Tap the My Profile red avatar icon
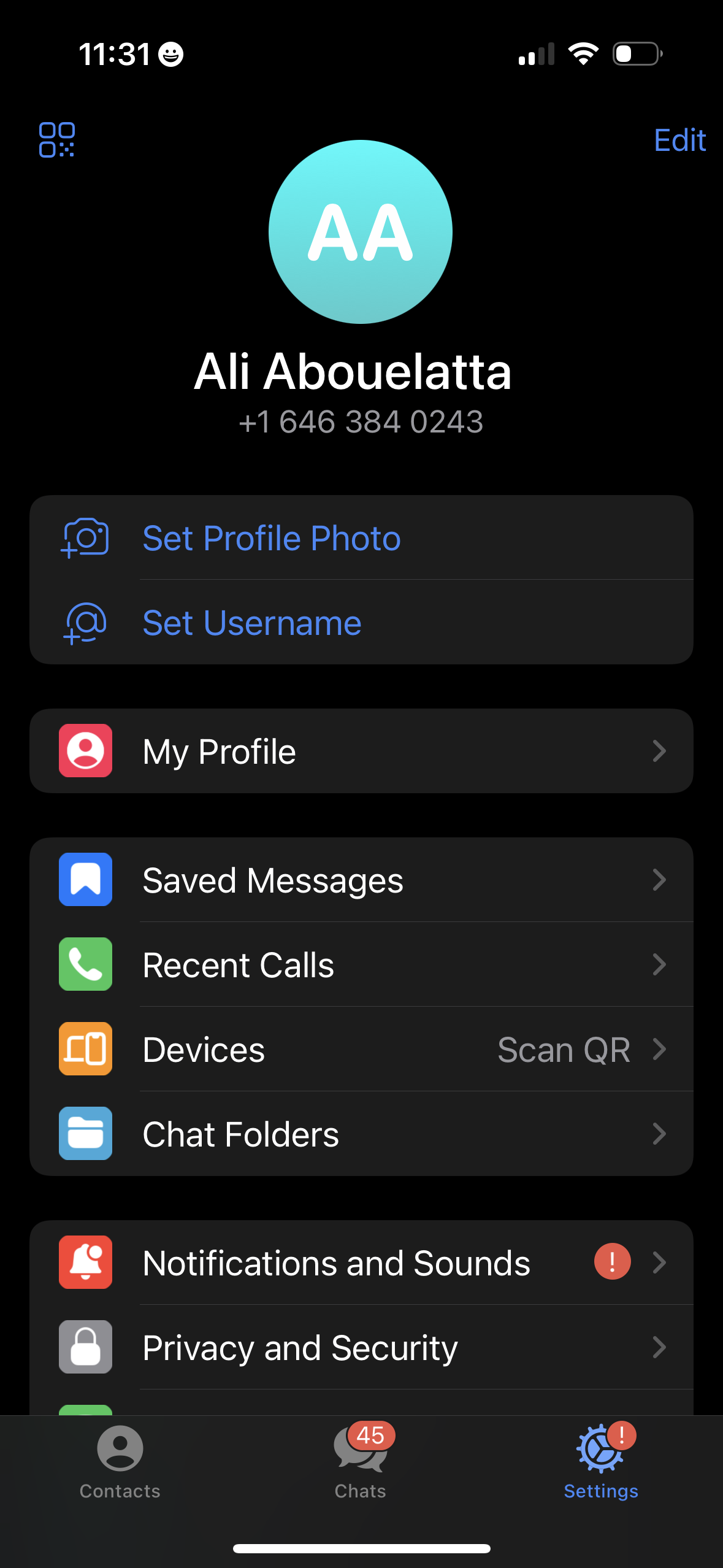The image size is (723, 1568). (x=85, y=751)
